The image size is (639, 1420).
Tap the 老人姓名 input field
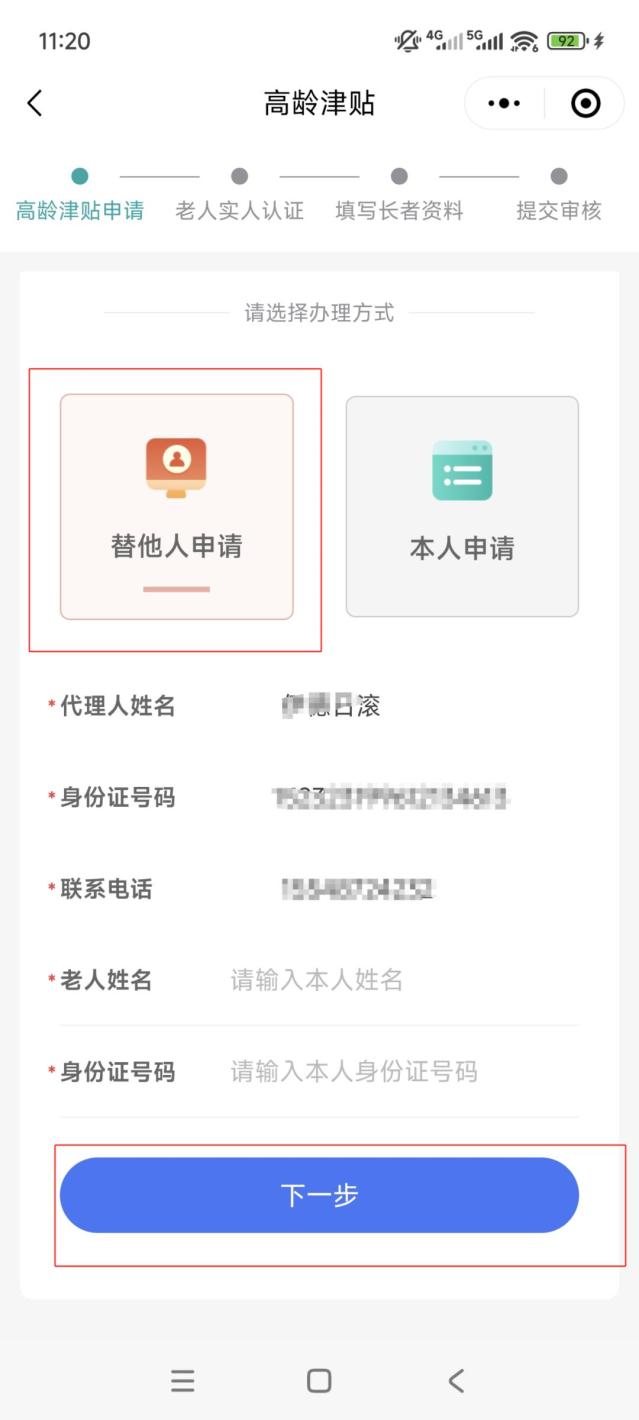click(400, 980)
